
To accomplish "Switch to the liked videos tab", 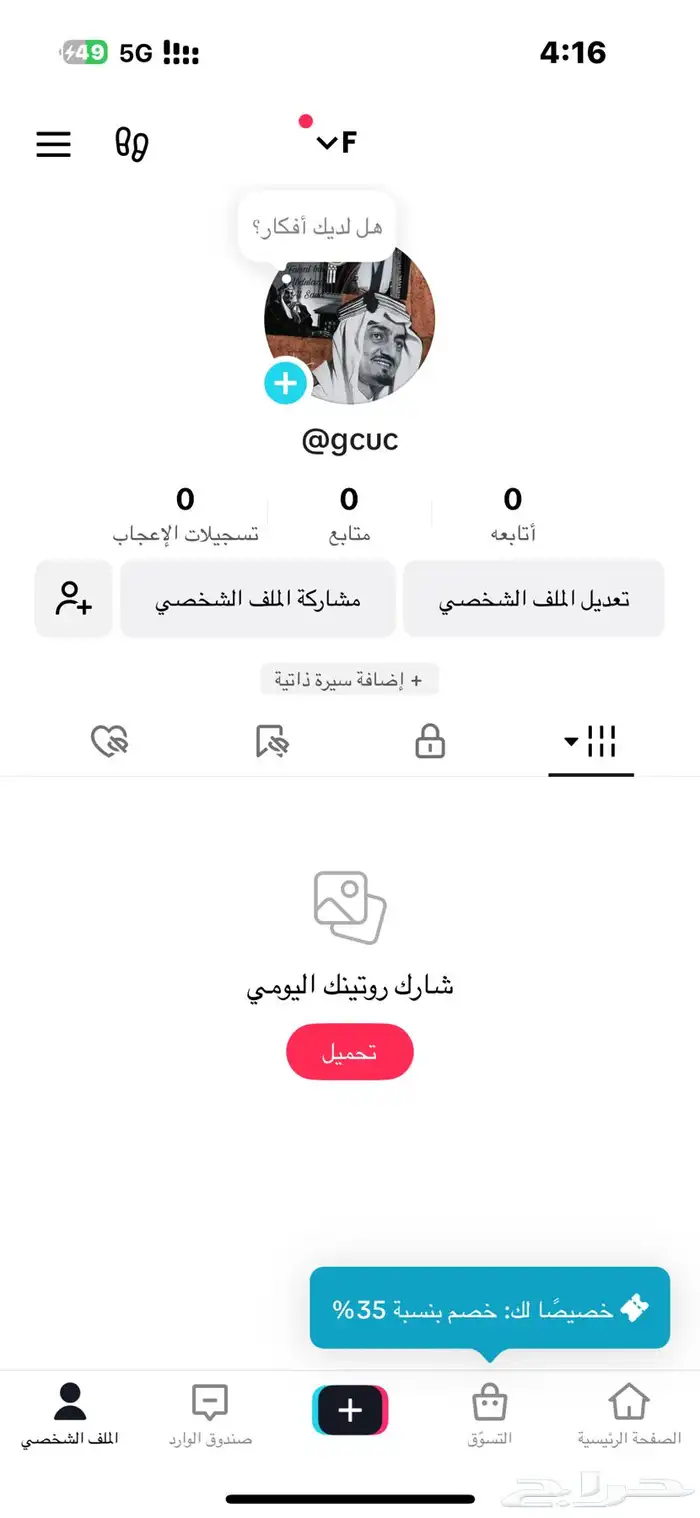I will (x=109, y=742).
